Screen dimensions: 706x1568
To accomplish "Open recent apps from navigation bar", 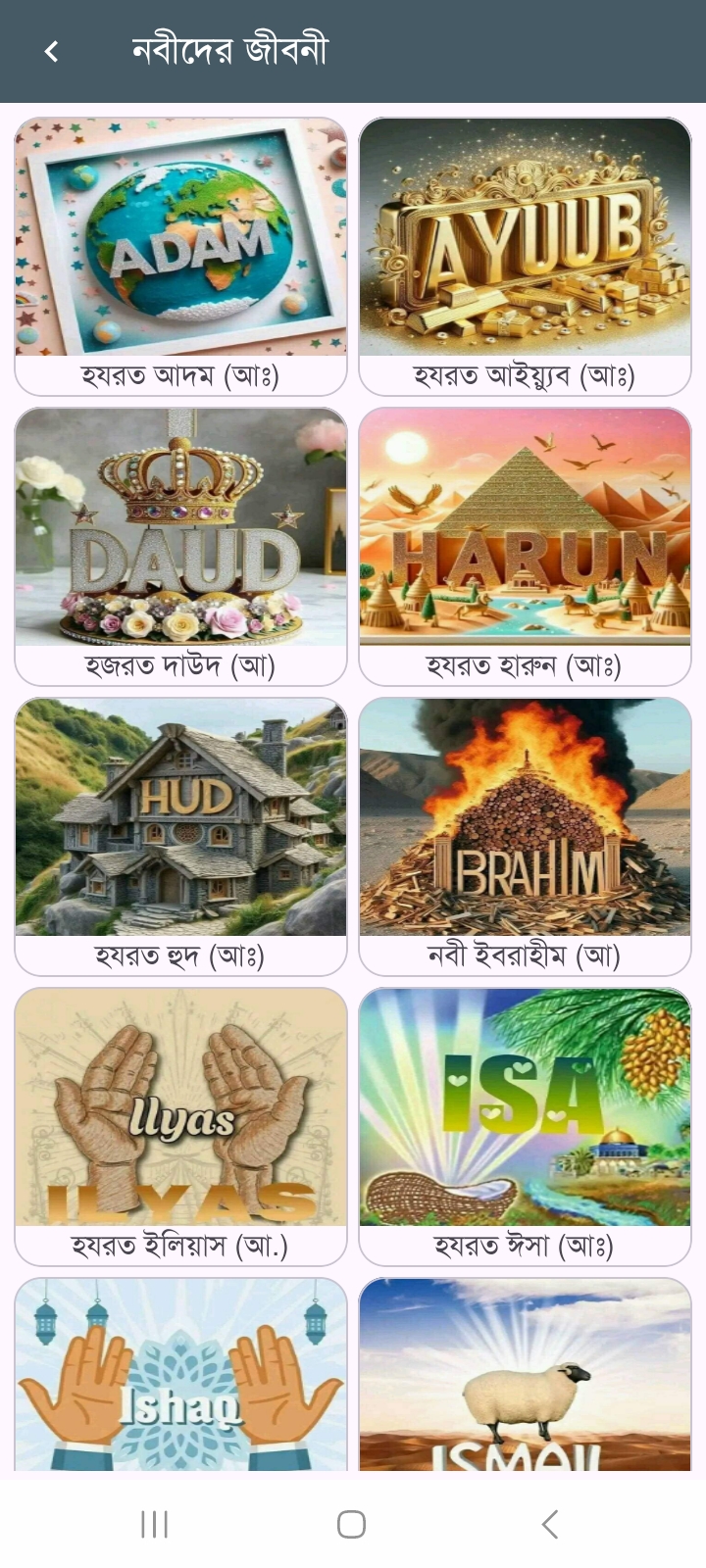I will point(155,1524).
